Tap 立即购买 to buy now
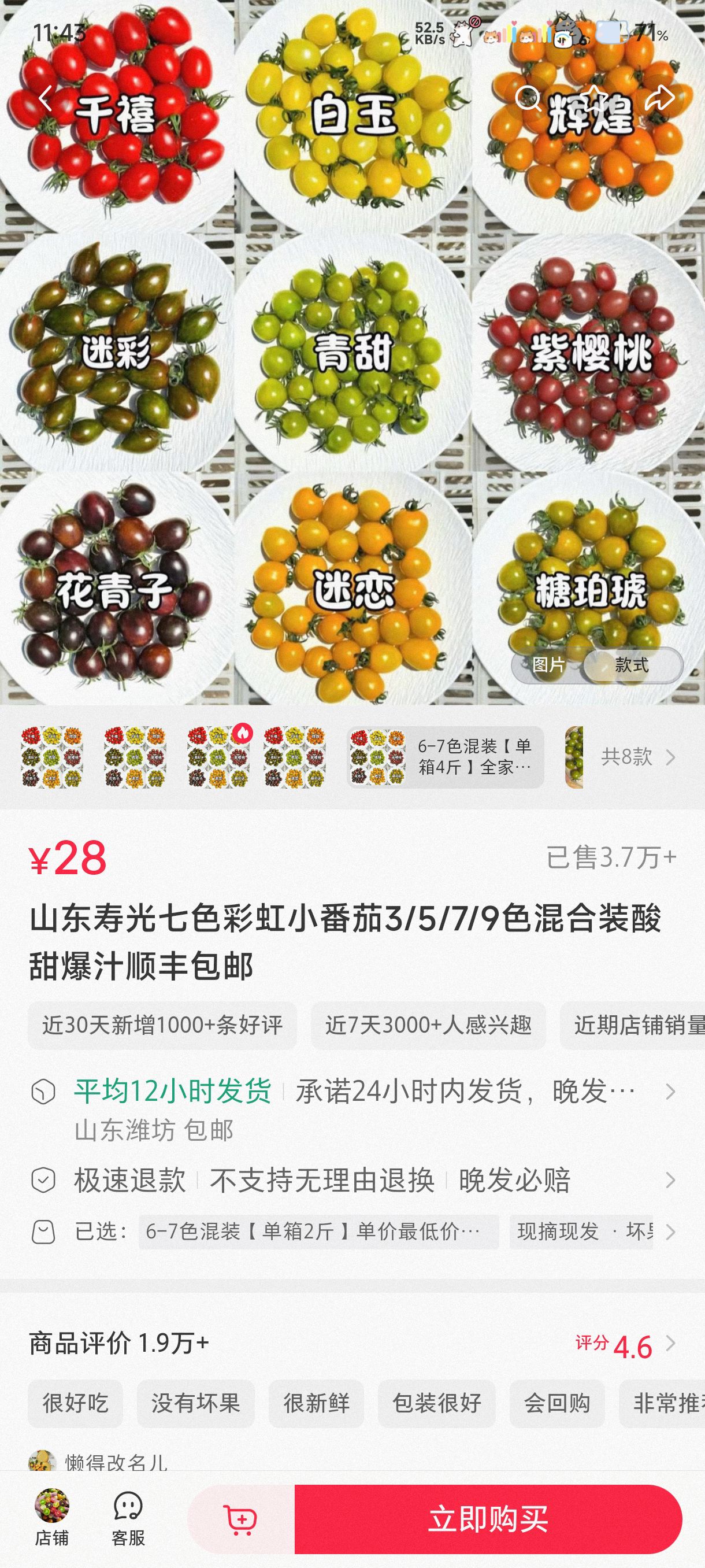Image resolution: width=705 pixels, height=1568 pixels. tap(488, 1519)
